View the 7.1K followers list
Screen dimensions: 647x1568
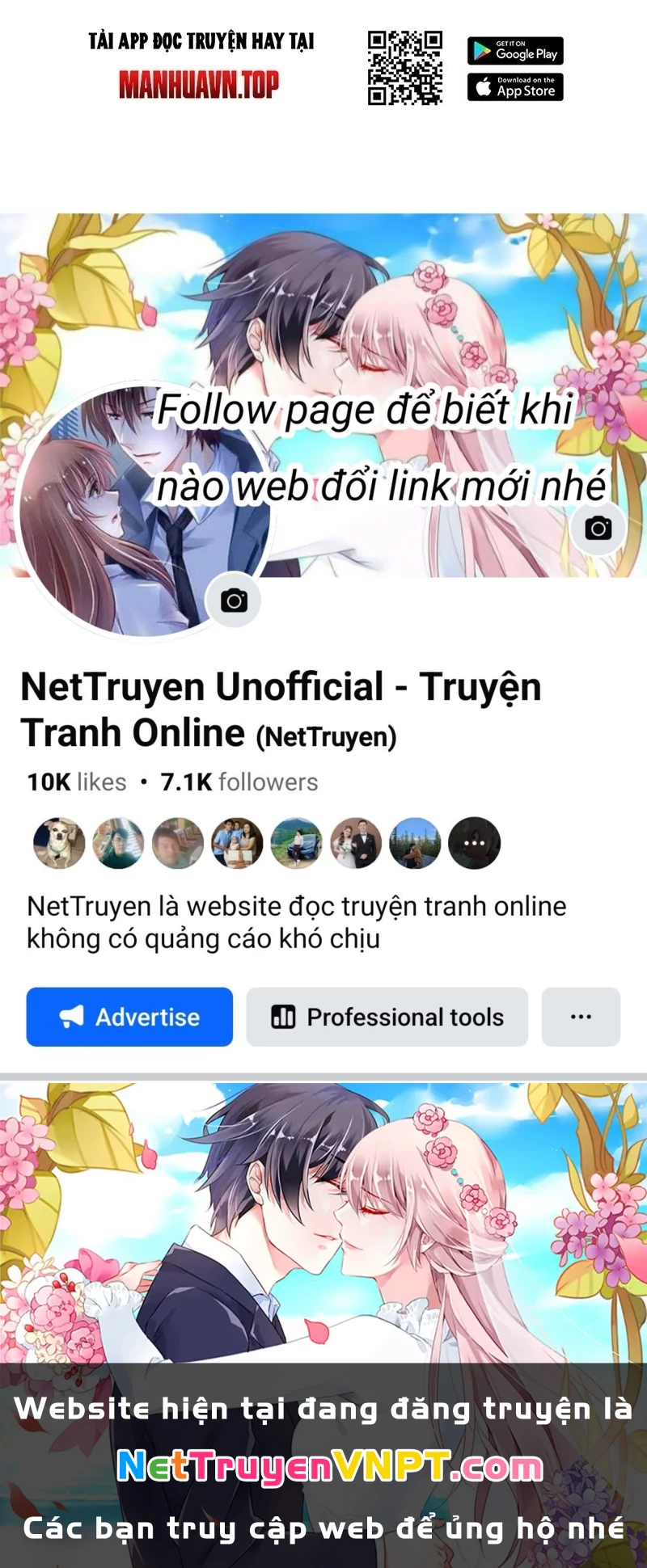coord(239,782)
